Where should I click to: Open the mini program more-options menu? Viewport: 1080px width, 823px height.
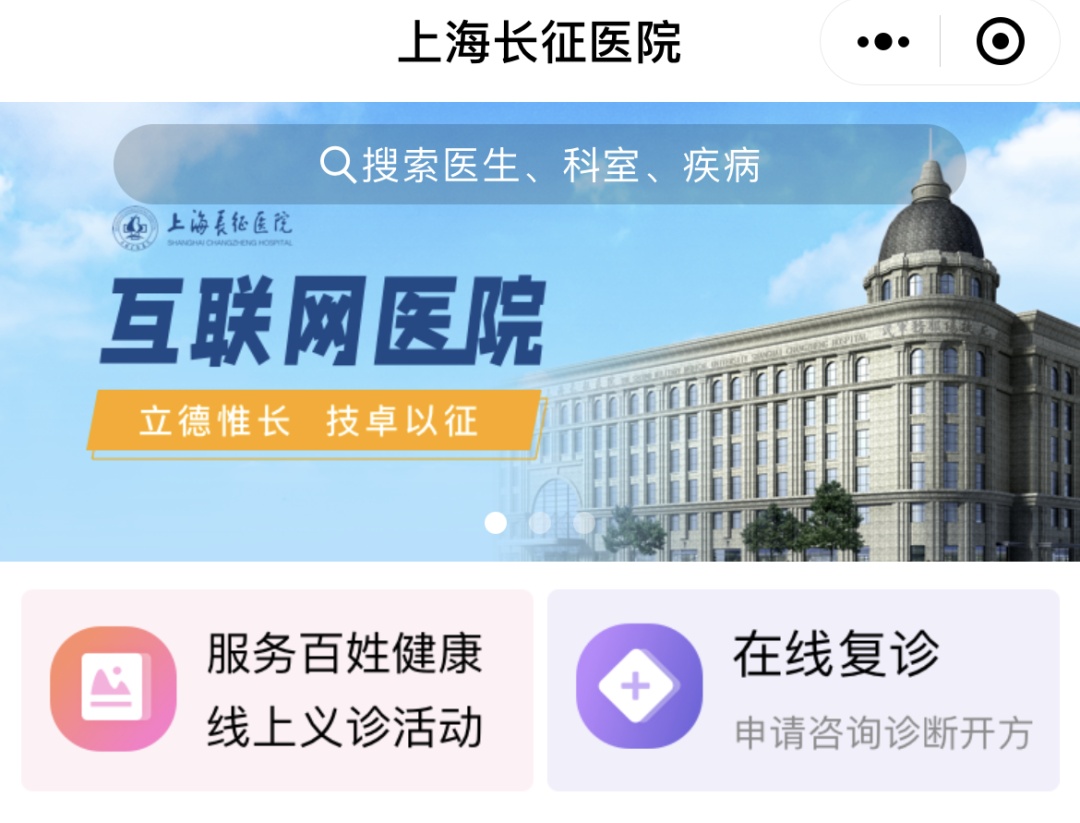coord(882,42)
